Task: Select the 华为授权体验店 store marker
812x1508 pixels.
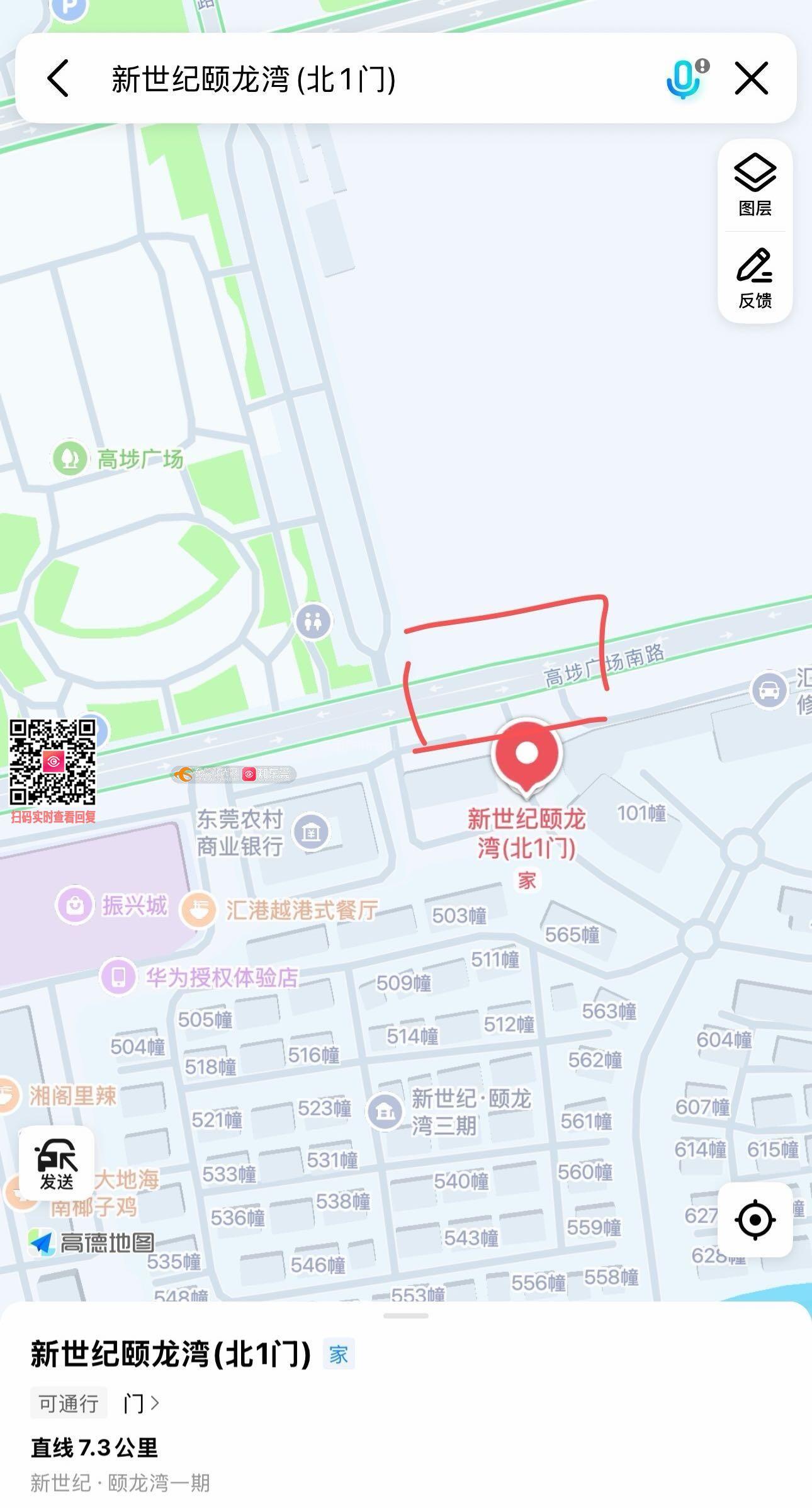Action: pyautogui.click(x=118, y=977)
